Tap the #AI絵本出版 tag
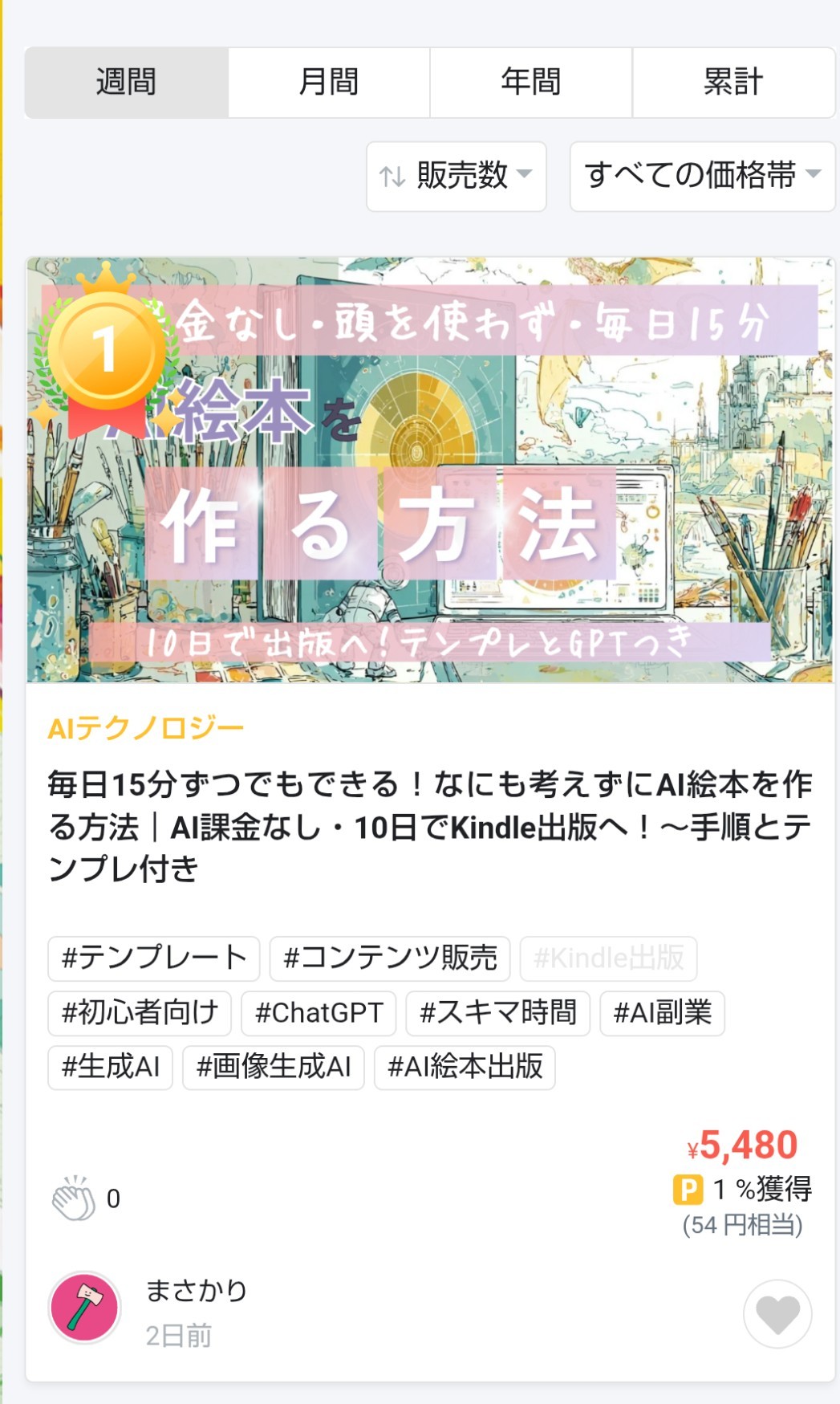The width and height of the screenshot is (840, 1404). coord(465,1068)
